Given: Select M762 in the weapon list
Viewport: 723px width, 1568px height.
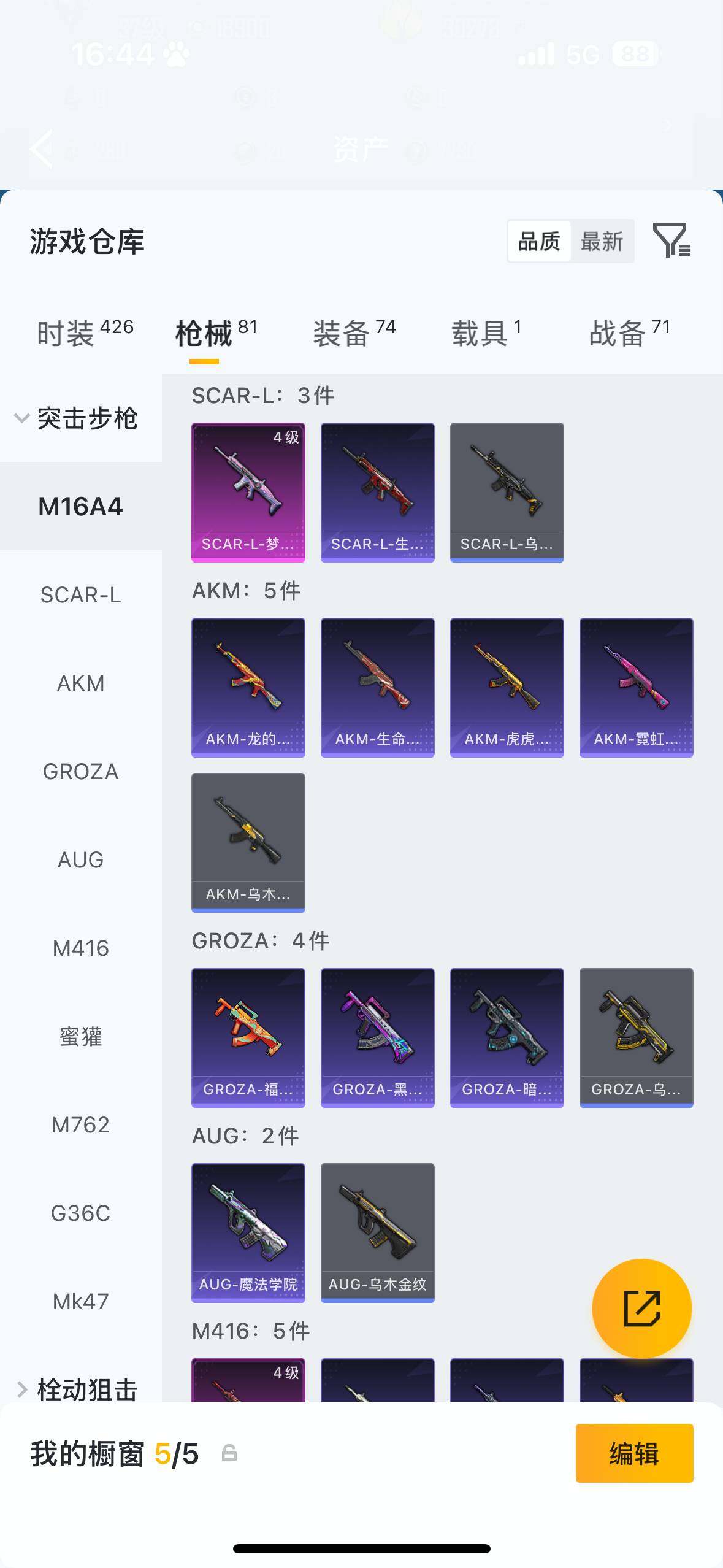Looking at the screenshot, I should tap(80, 1125).
